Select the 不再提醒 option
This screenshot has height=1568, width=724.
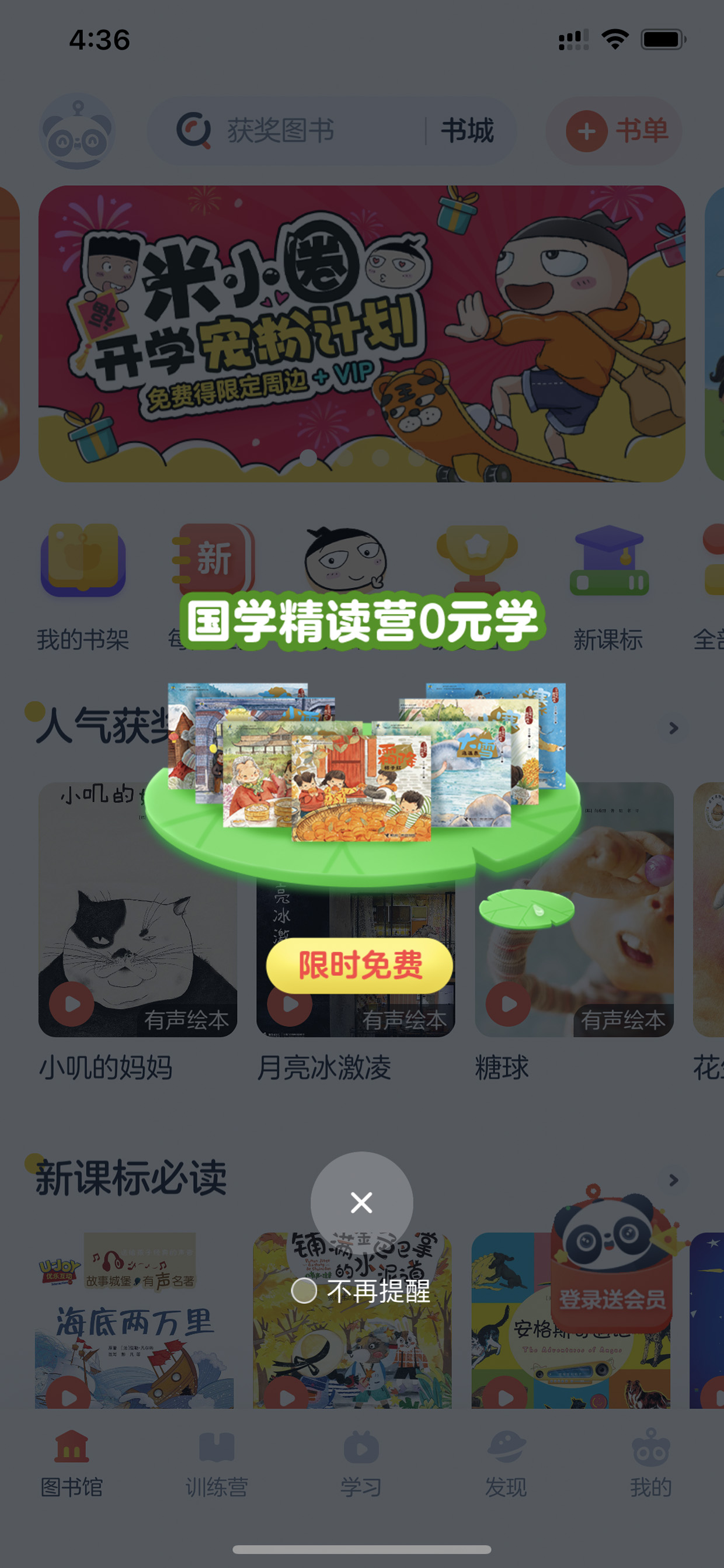(361, 1291)
